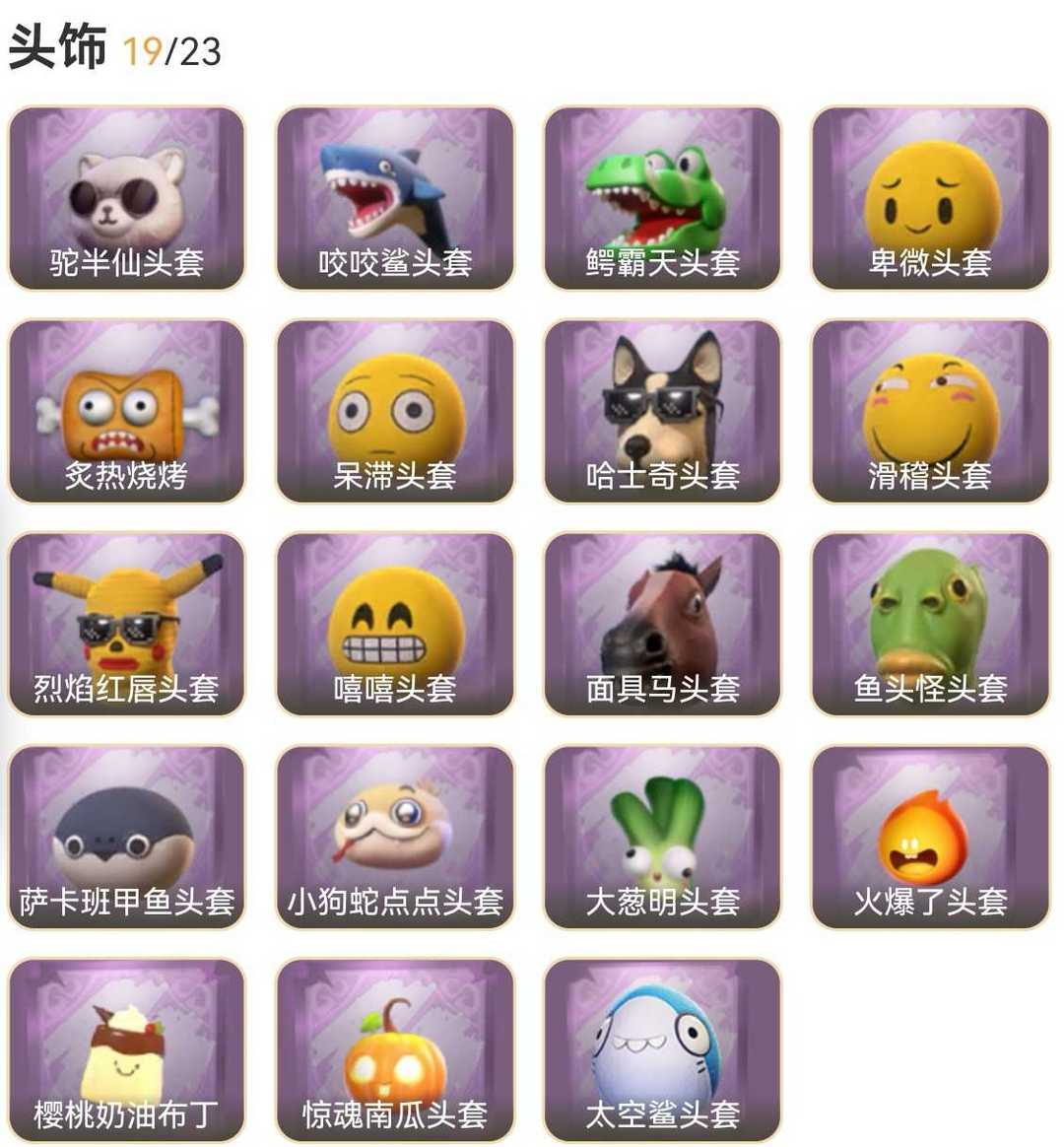The width and height of the screenshot is (1064, 1147).
Task: Tap the 鳄霸天头套 crocodile item
Action: tap(662, 198)
